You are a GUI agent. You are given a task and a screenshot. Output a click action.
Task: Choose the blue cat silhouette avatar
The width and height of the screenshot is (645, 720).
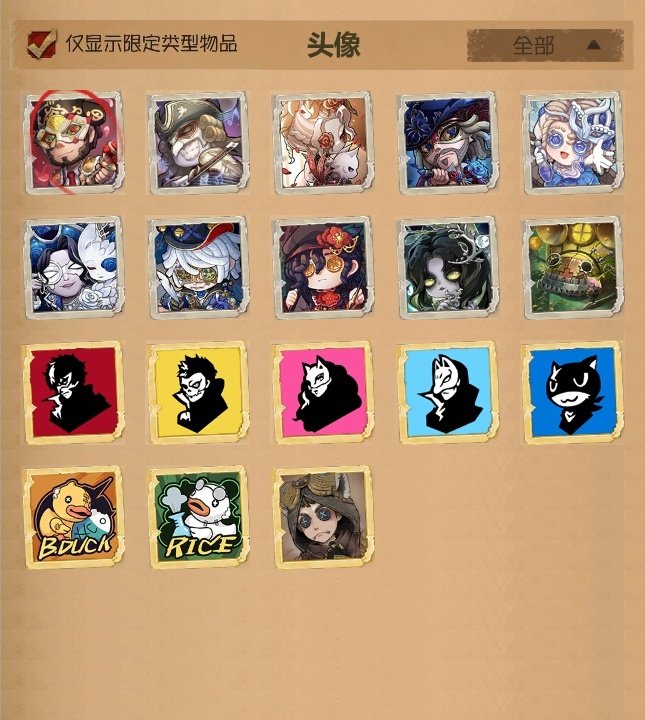[571, 391]
